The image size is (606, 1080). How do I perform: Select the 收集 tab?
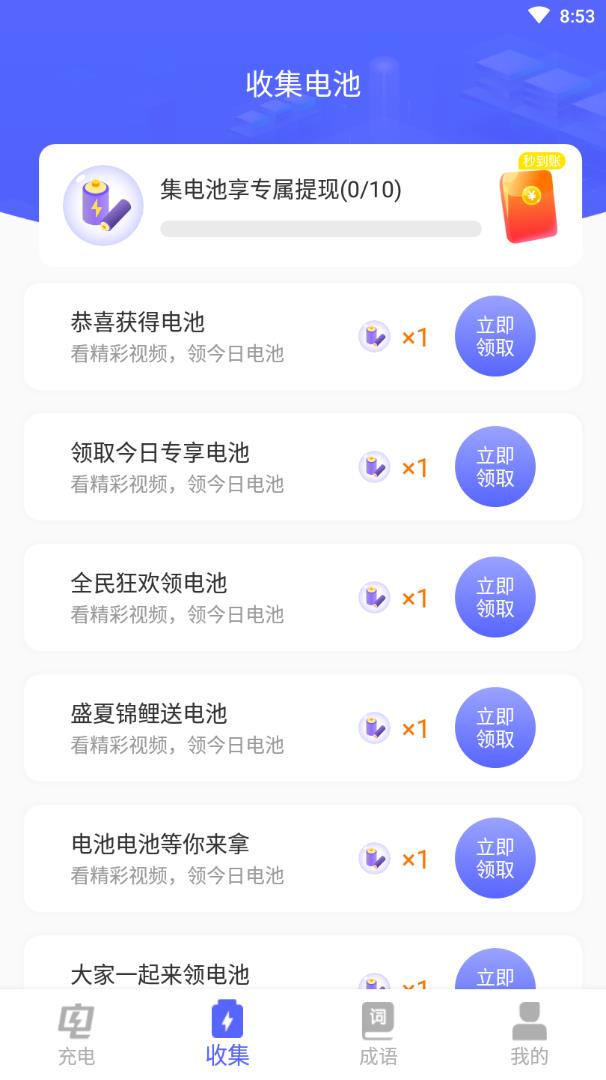tap(227, 1035)
